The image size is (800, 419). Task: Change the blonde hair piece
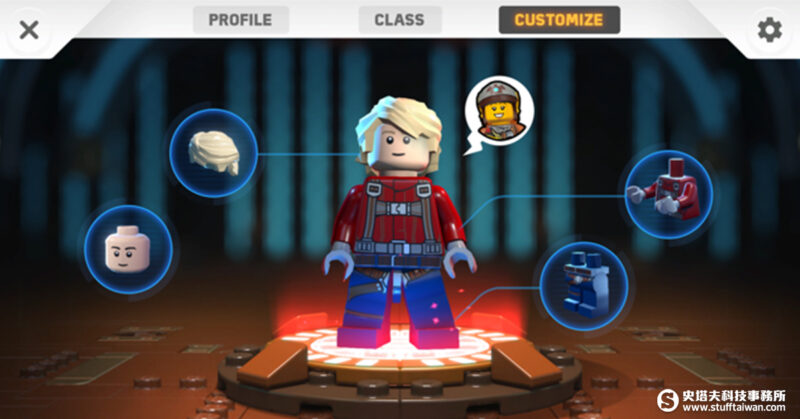[215, 152]
